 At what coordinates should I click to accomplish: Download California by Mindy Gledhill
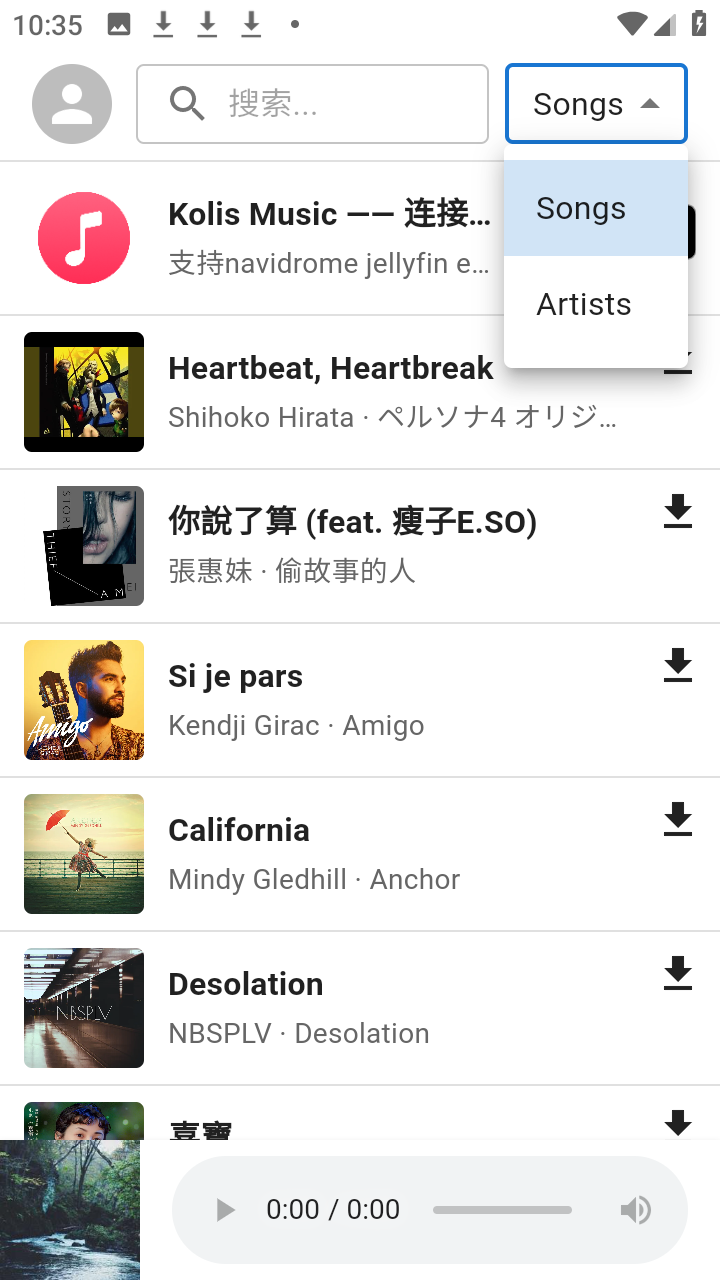[x=678, y=819]
